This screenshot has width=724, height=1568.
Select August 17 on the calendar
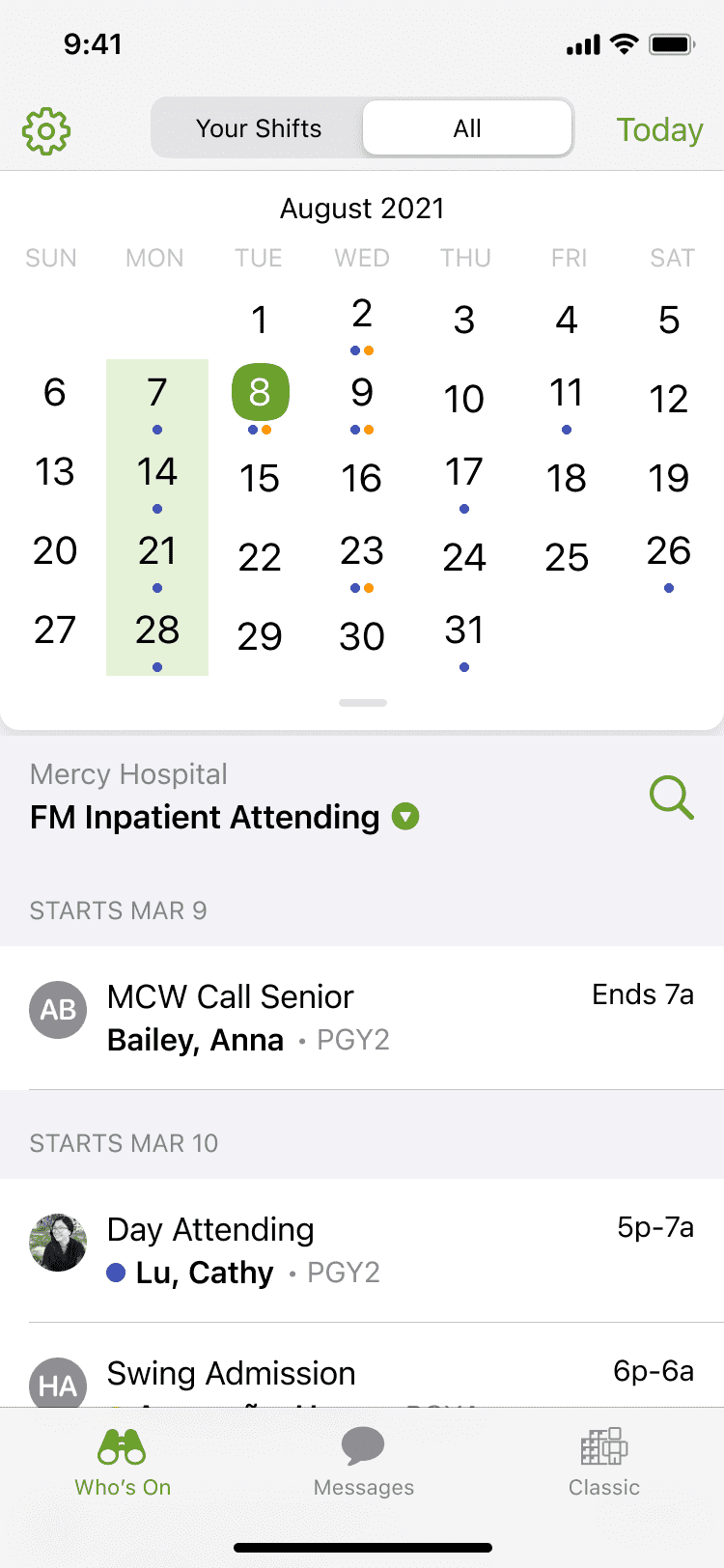tap(464, 478)
